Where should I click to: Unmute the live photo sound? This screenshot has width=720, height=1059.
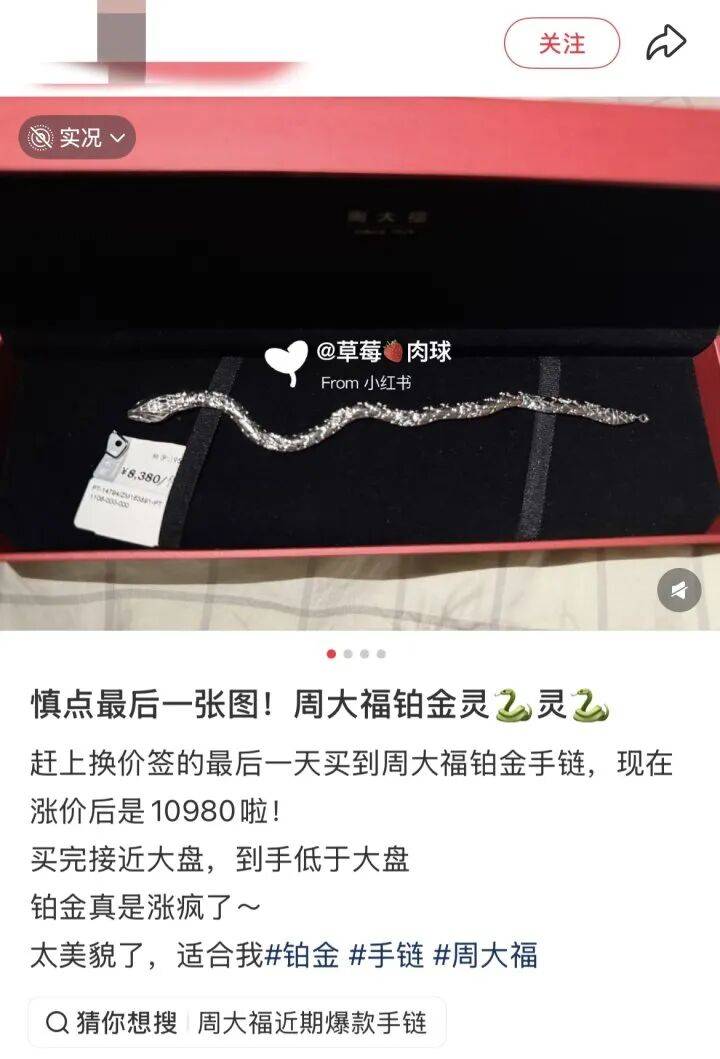tap(679, 590)
